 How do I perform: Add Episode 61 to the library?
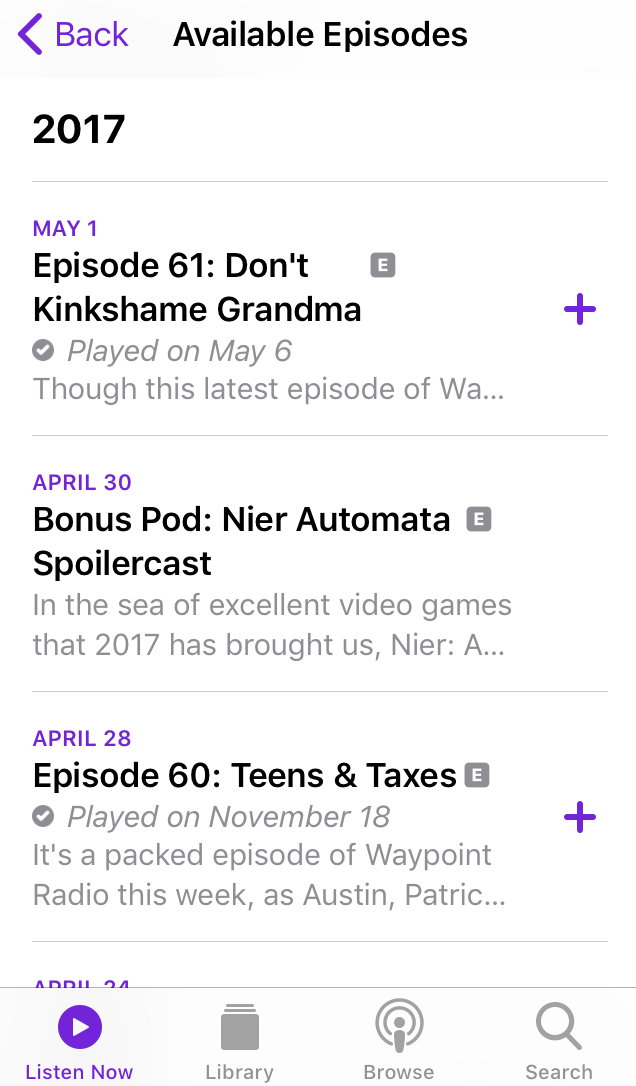pyautogui.click(x=580, y=309)
